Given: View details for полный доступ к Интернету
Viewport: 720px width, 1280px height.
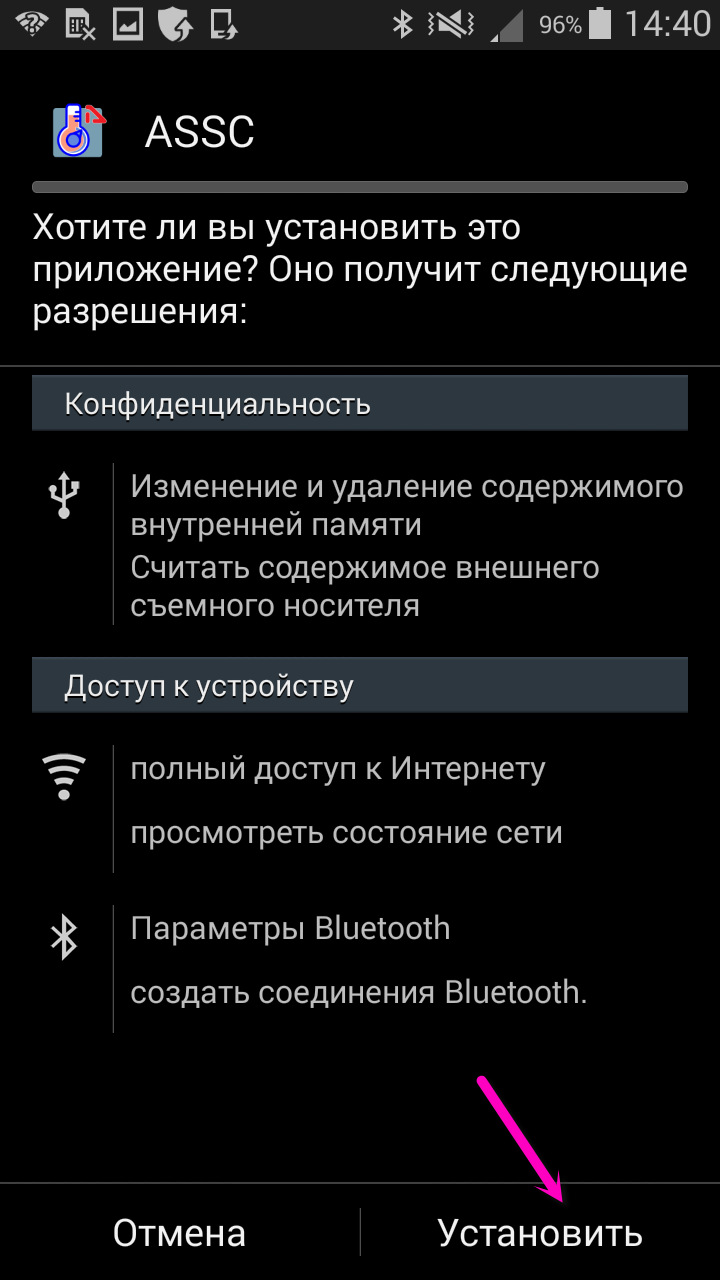Looking at the screenshot, I should tap(338, 769).
